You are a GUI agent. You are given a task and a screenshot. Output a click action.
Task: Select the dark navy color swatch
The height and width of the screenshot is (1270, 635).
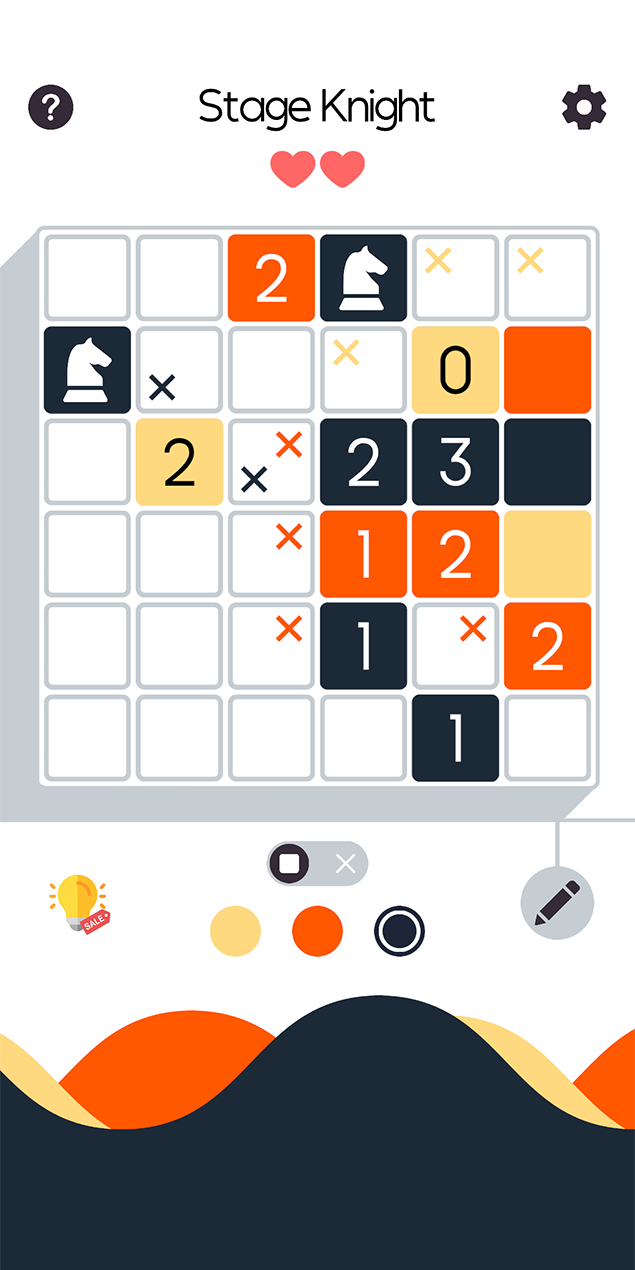coord(399,931)
